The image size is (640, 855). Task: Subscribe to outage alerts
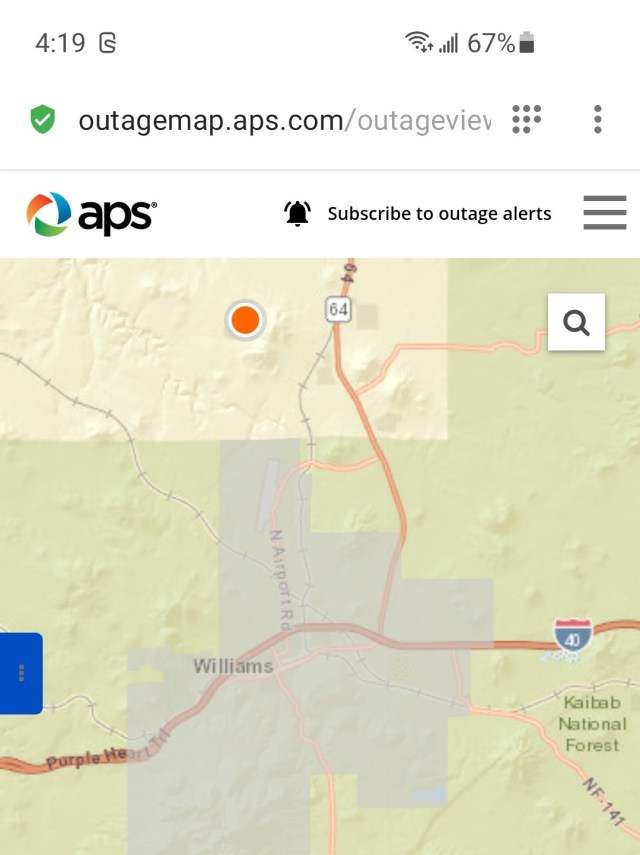(x=418, y=213)
